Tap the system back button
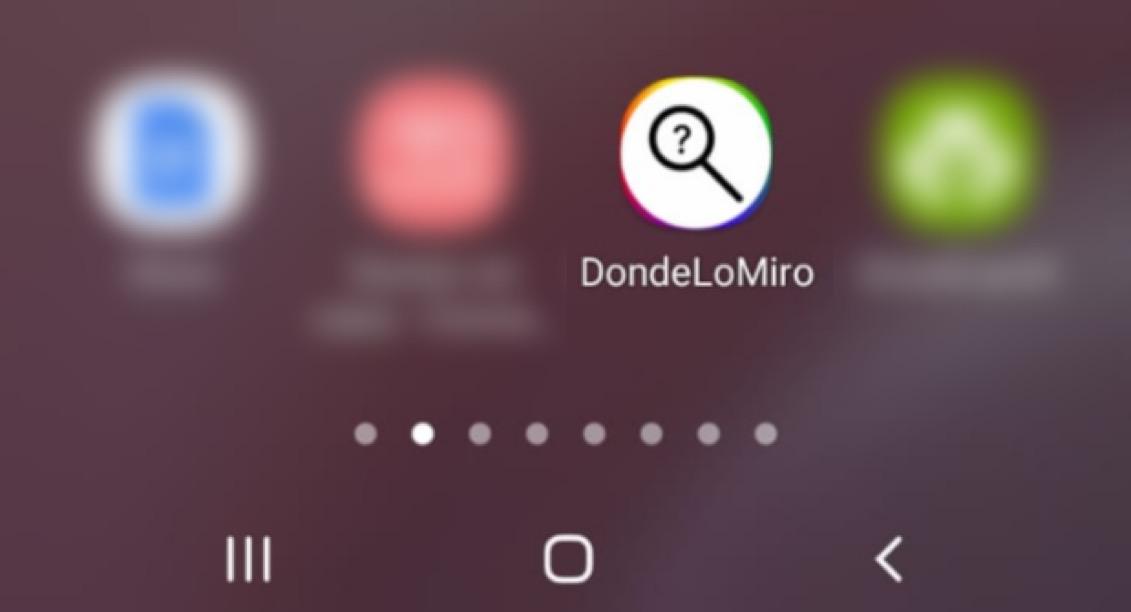This screenshot has width=1131, height=612. coord(889,558)
